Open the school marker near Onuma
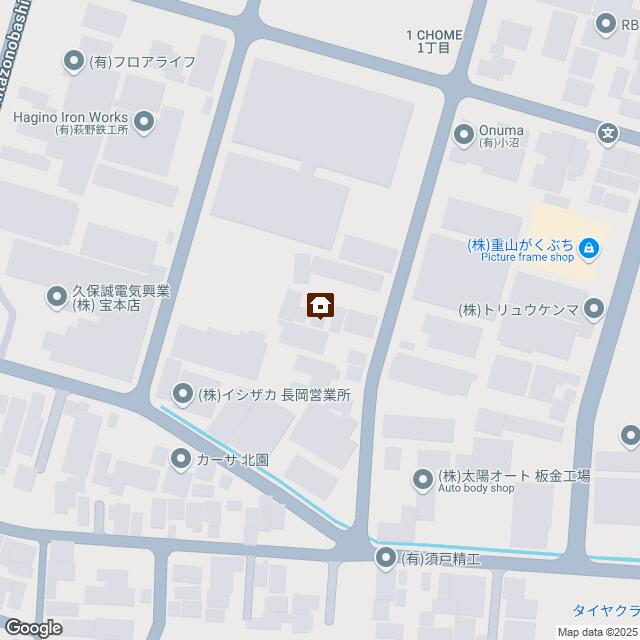 point(607,133)
